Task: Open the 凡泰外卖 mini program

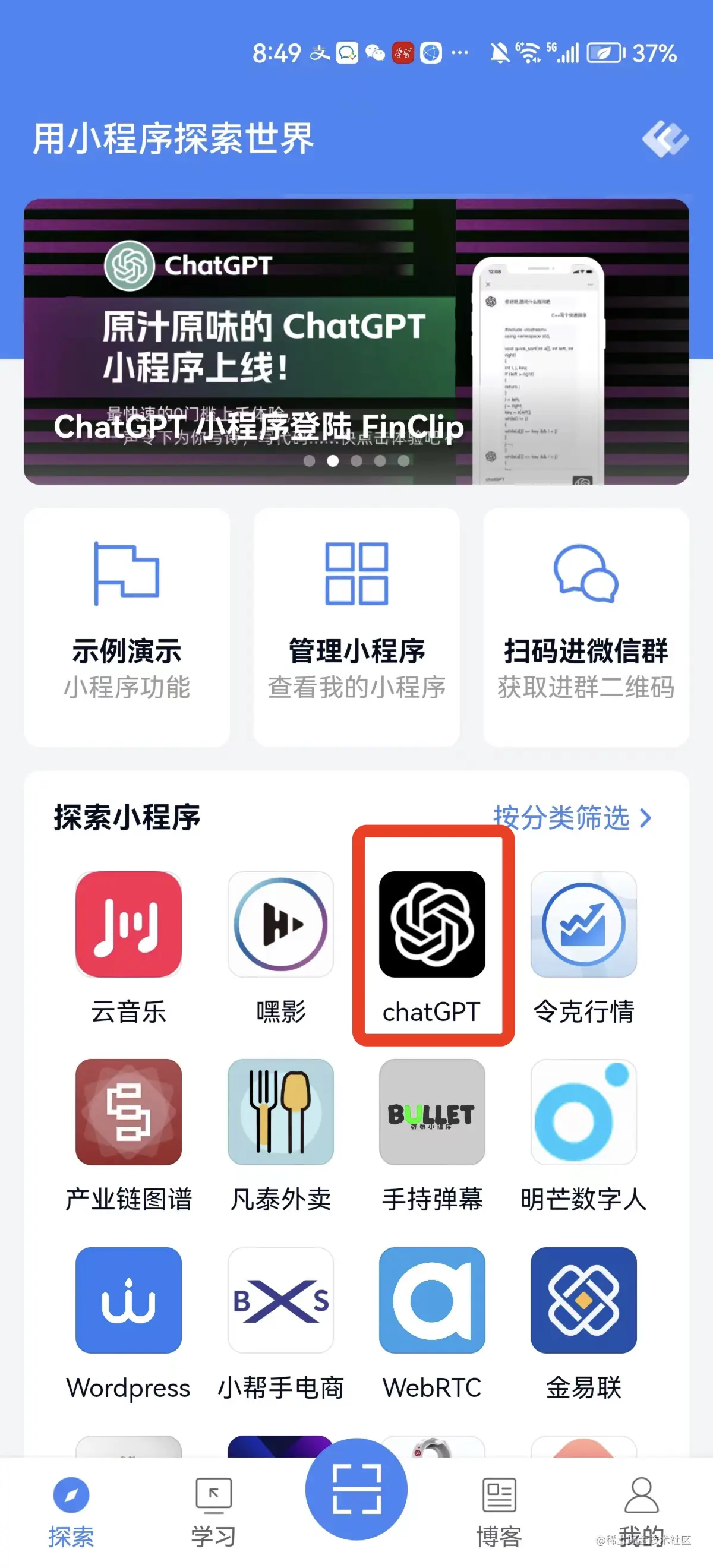Action: click(x=280, y=1111)
